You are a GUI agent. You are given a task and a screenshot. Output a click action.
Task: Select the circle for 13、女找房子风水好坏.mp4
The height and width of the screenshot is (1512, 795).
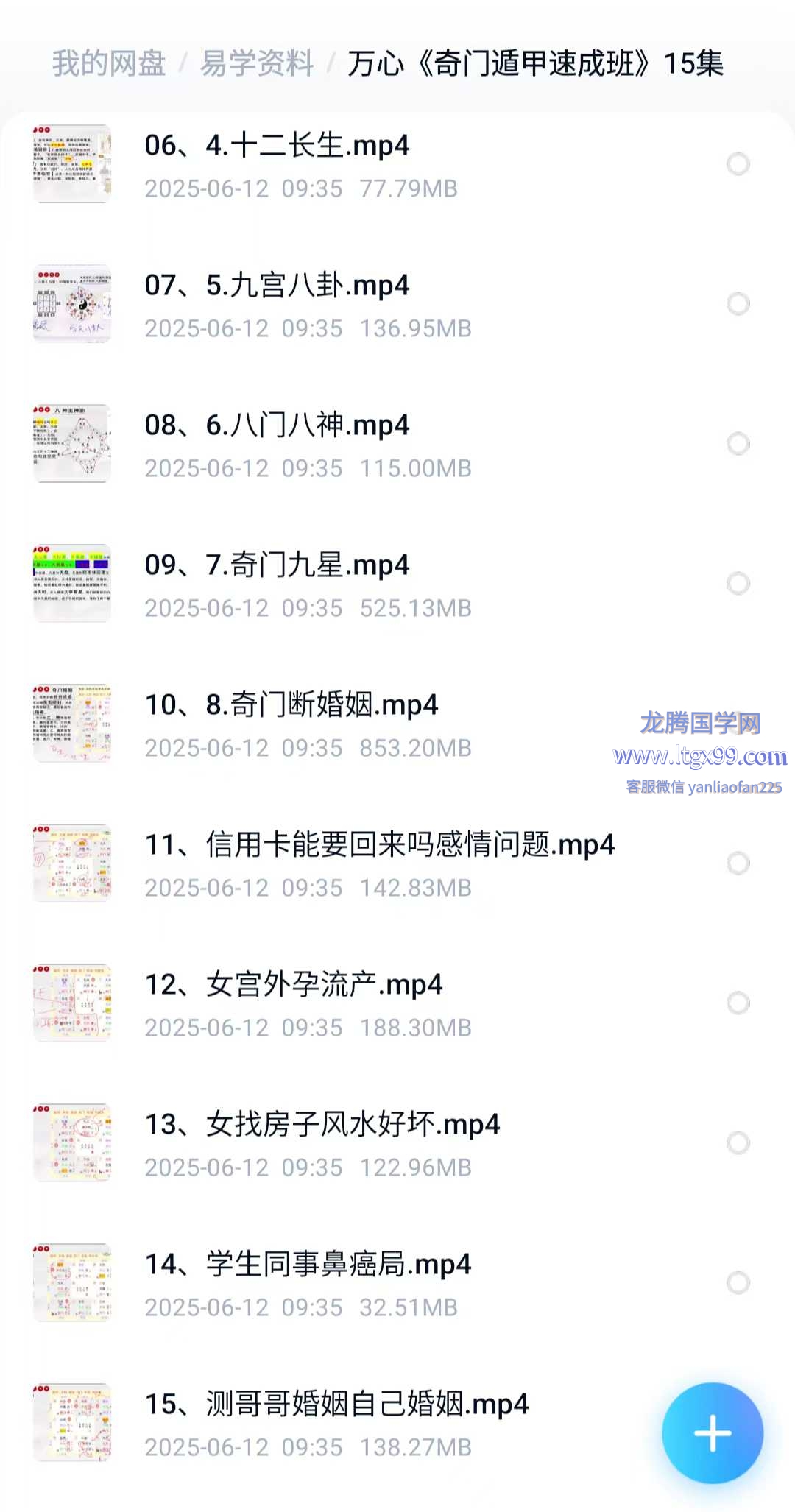tap(738, 1142)
